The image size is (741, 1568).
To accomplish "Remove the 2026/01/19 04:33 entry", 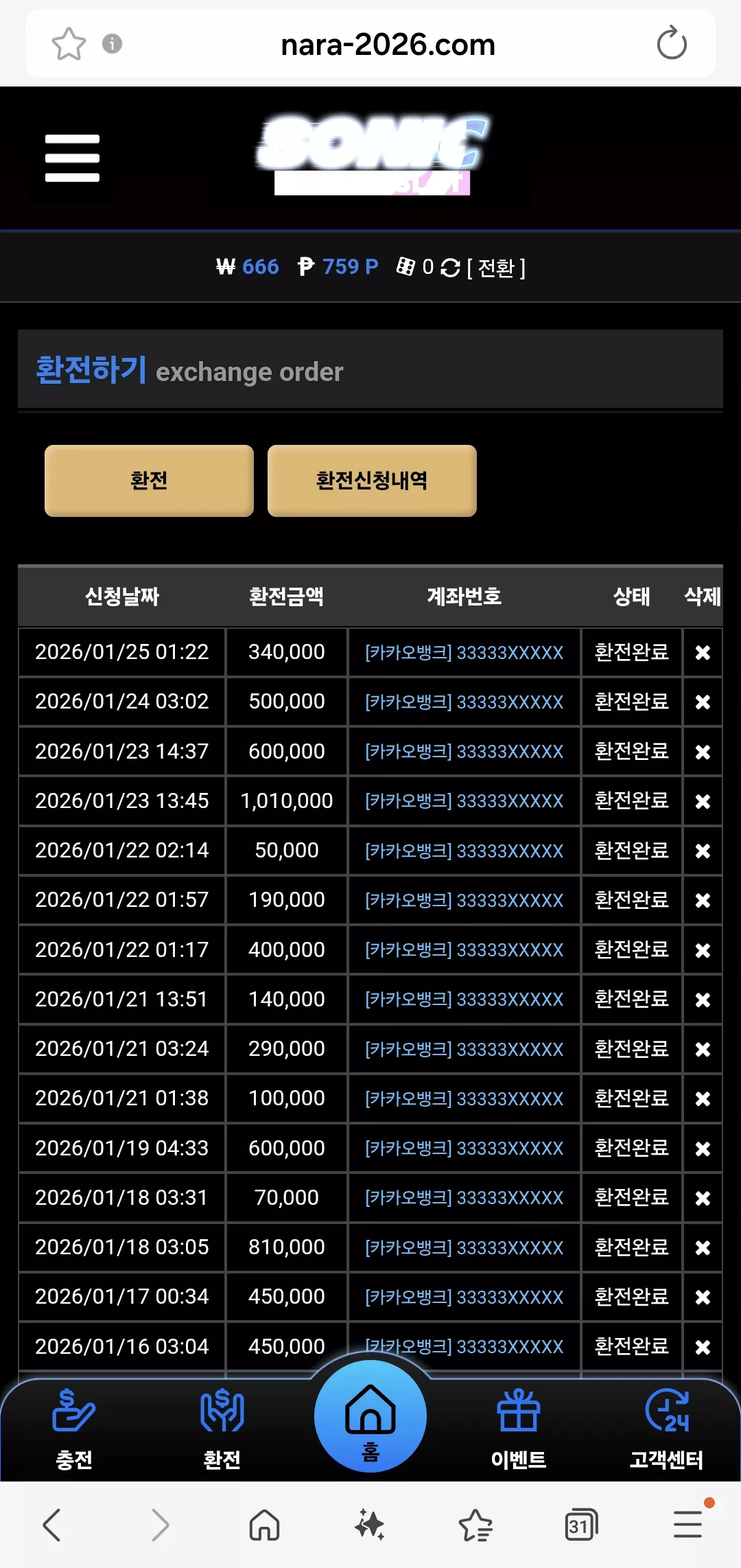I will pyautogui.click(x=703, y=1149).
